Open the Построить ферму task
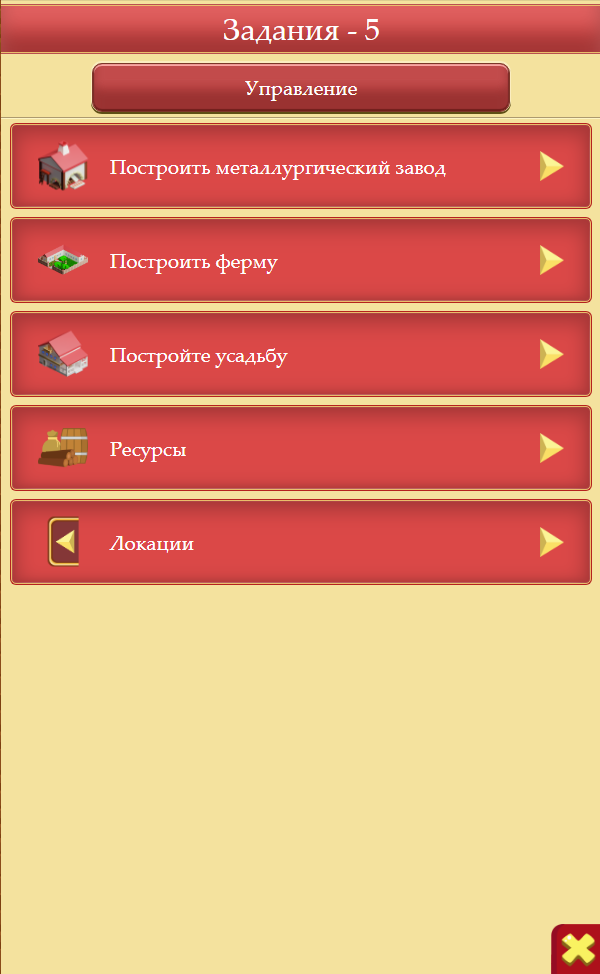Screen dimensions: 600x974 click(300, 261)
